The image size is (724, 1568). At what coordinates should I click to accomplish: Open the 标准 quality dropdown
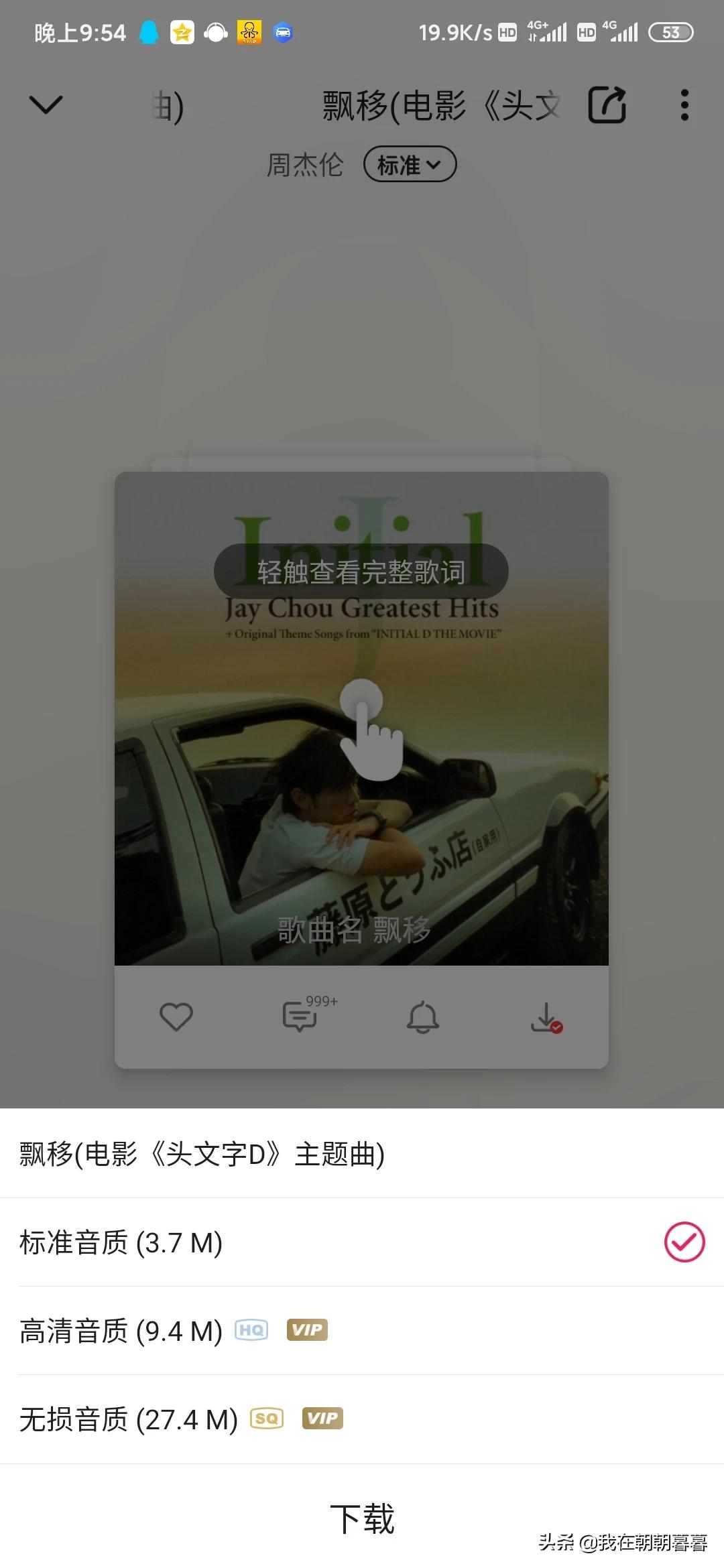[x=410, y=165]
